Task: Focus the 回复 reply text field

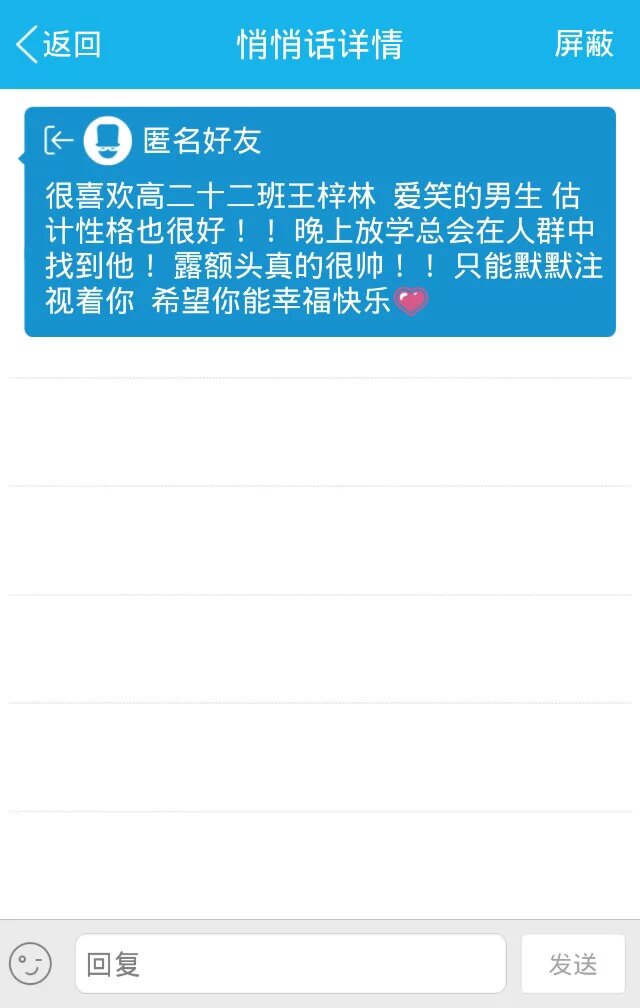Action: (290, 964)
